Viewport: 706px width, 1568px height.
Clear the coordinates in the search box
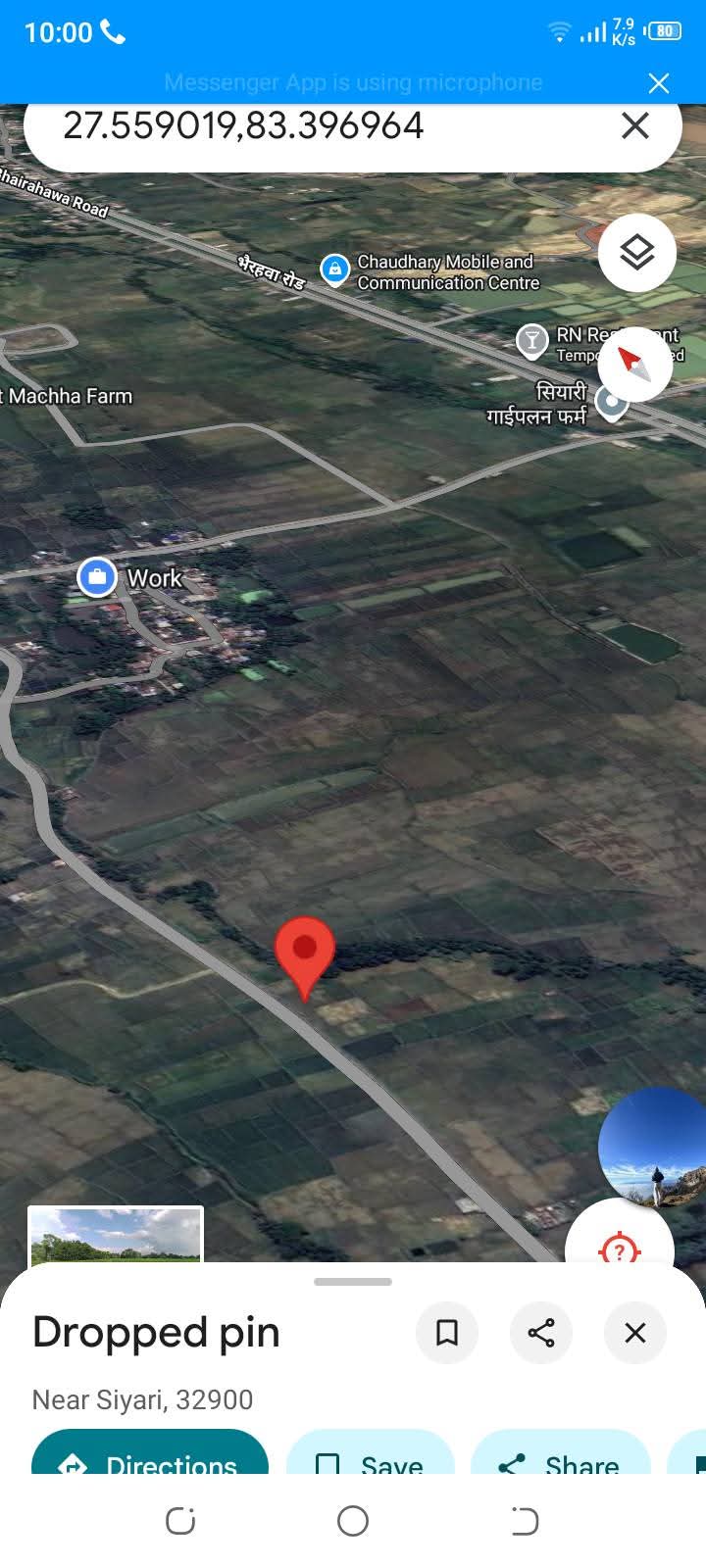pos(635,125)
